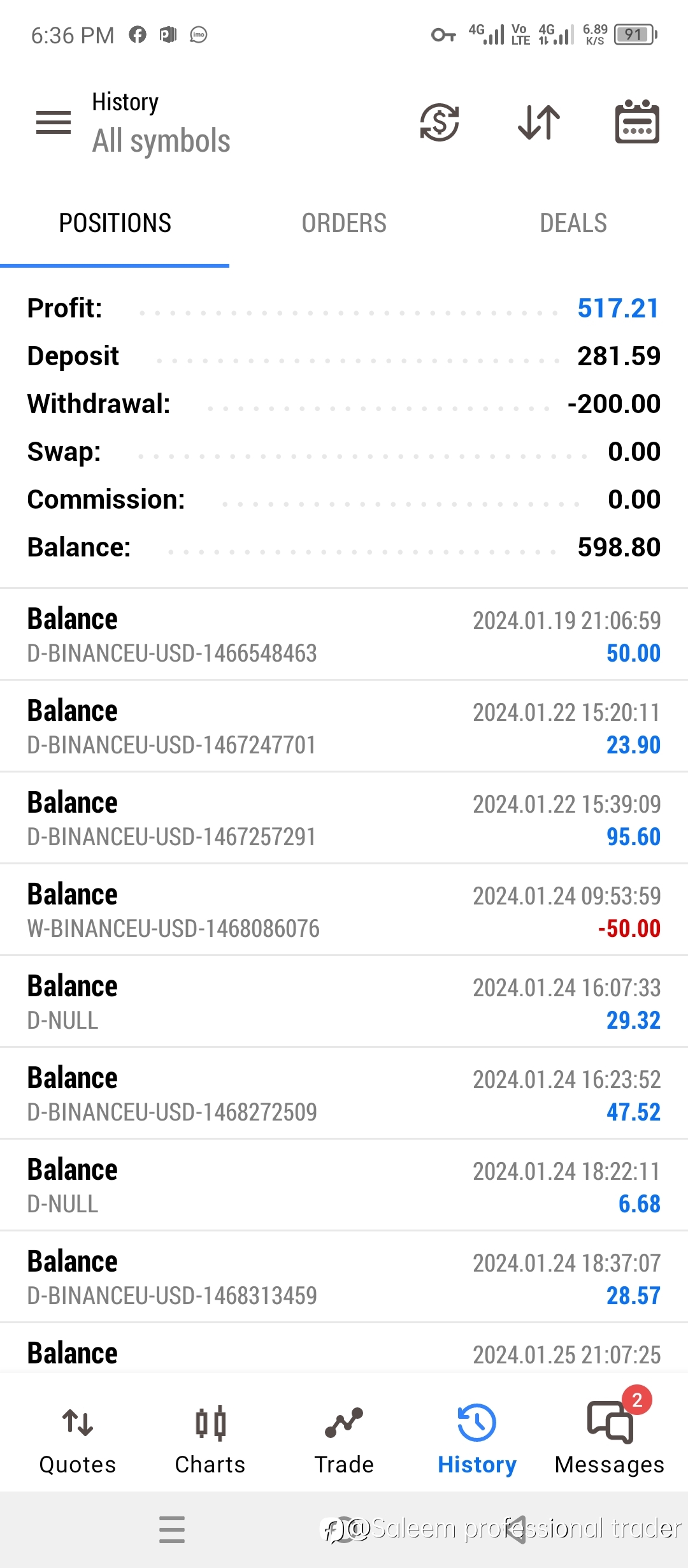Open the D-NULL 29.32 balance entry
The height and width of the screenshot is (1568, 688).
[x=344, y=1002]
